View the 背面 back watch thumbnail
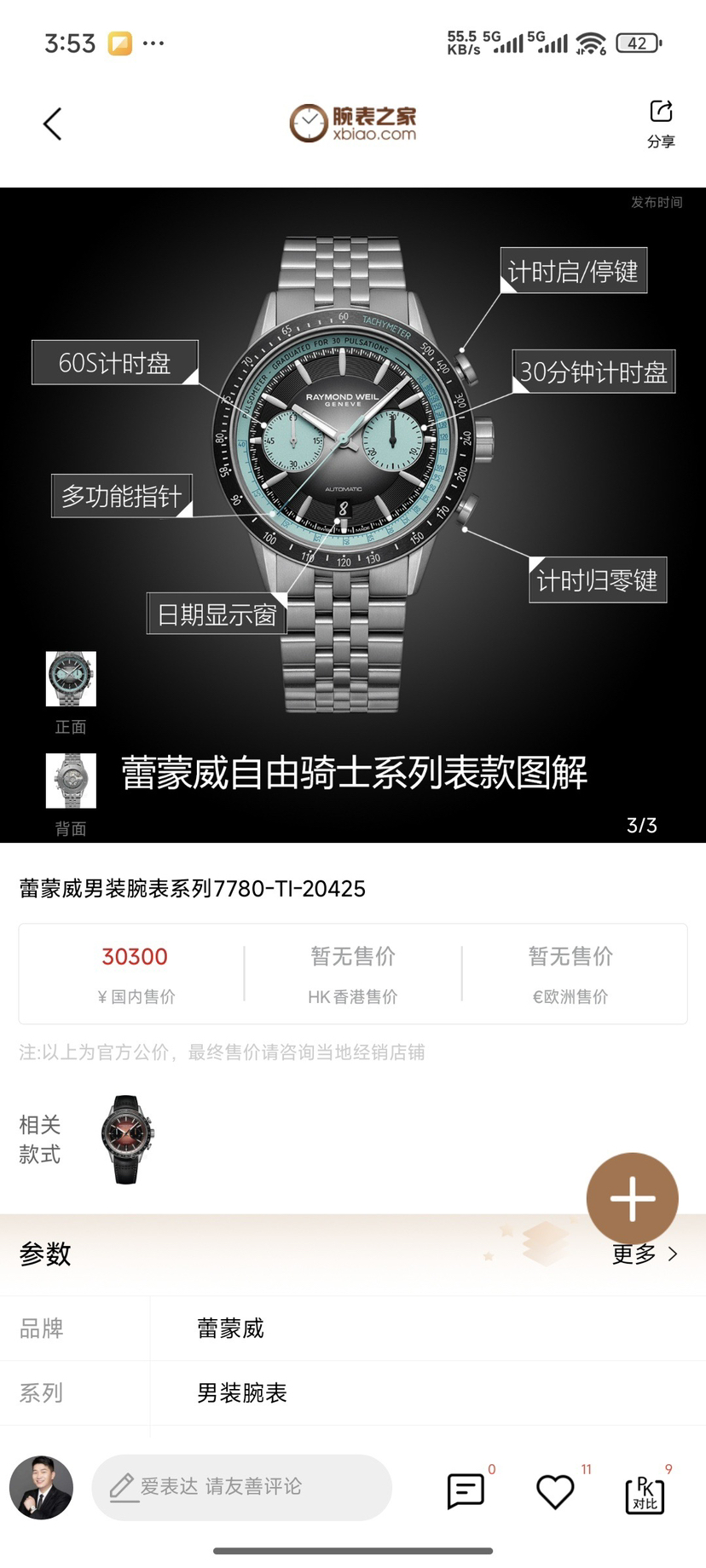This screenshot has width=706, height=1568. pyautogui.click(x=71, y=781)
